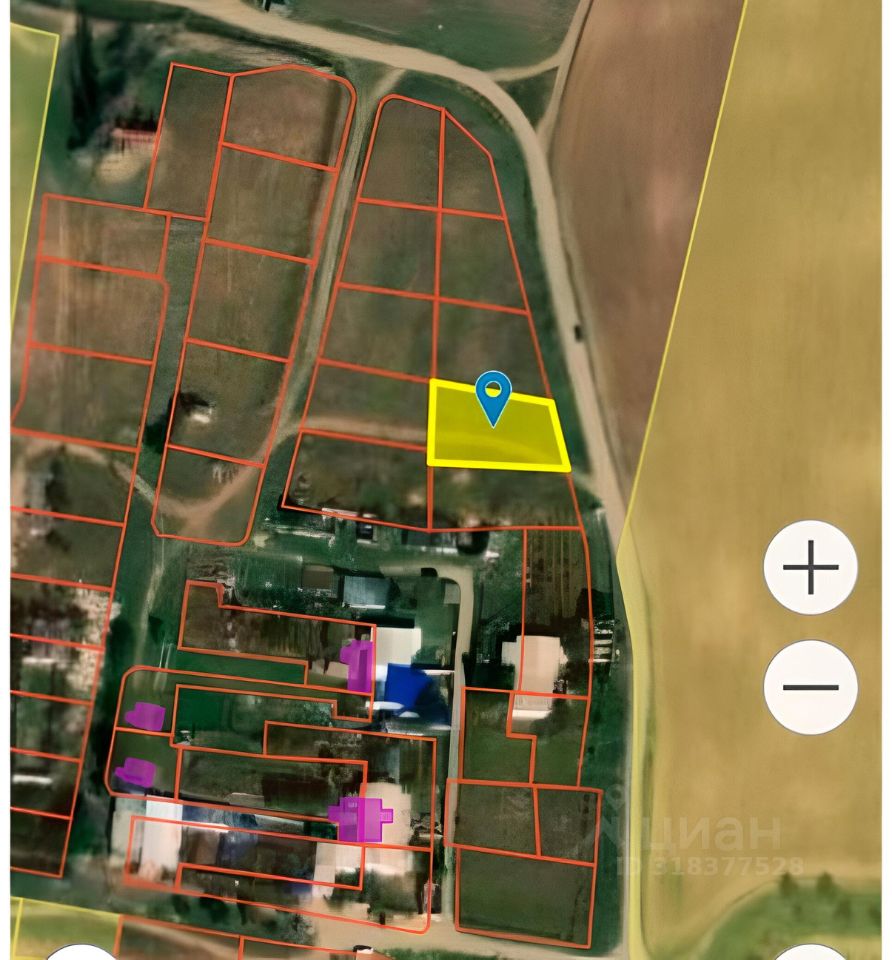
Task: Zoom in on the map
Action: [810, 568]
